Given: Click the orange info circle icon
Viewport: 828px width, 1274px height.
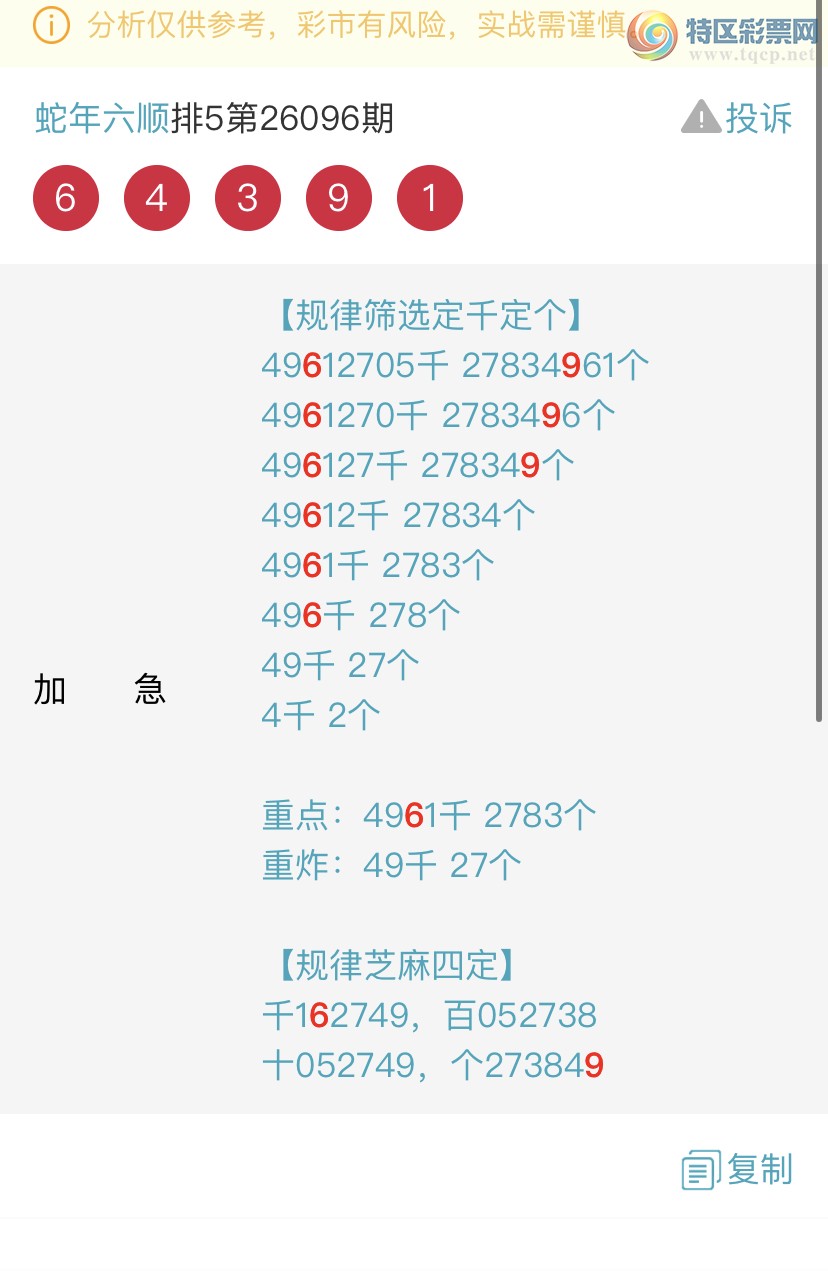Looking at the screenshot, I should [50, 26].
